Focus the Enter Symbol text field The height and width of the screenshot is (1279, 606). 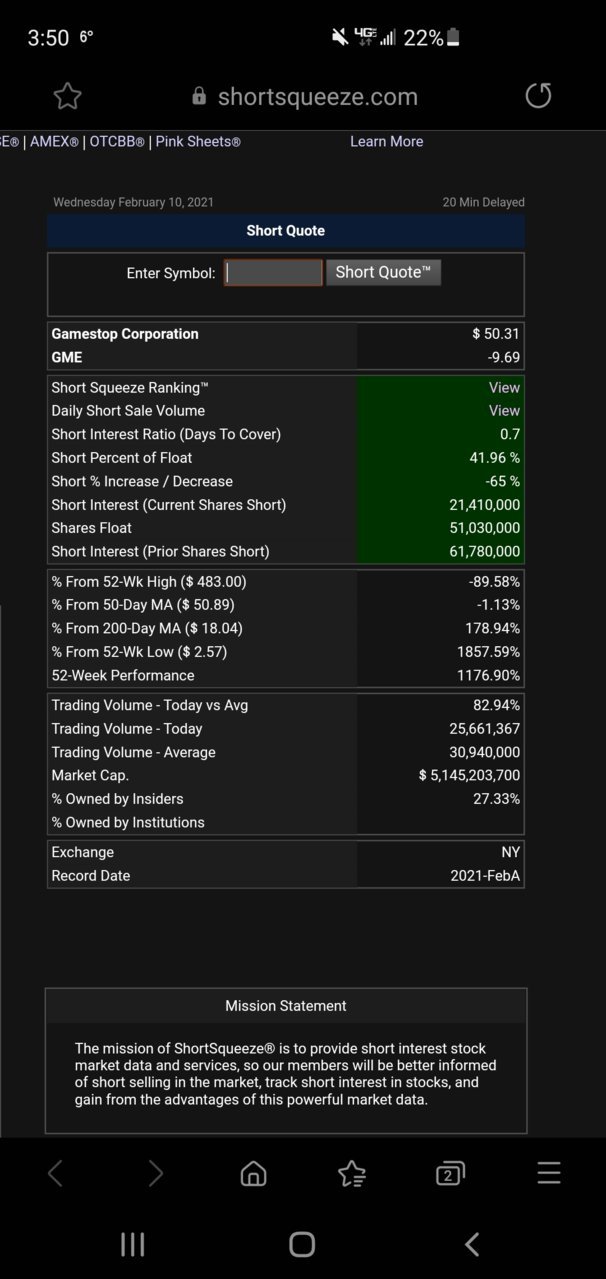click(x=273, y=272)
